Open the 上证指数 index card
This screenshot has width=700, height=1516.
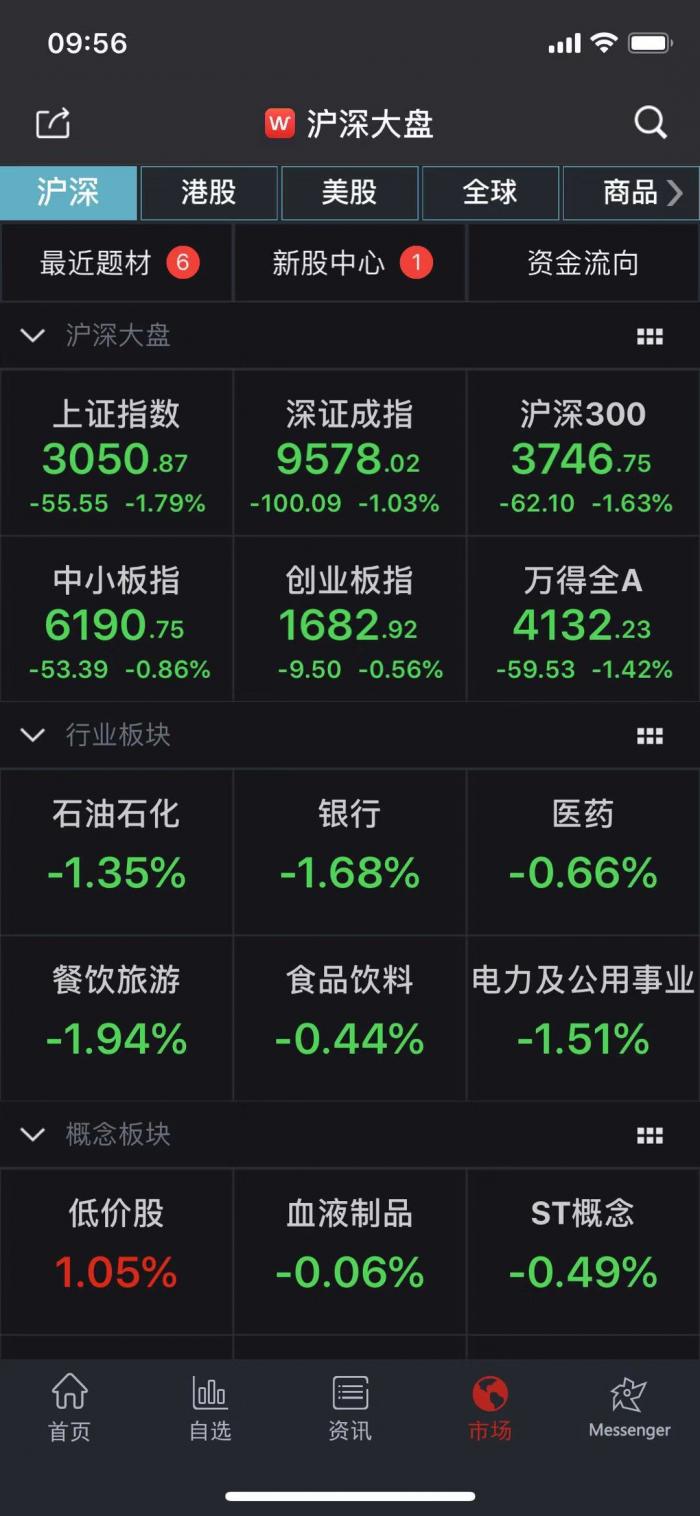pyautogui.click(x=117, y=454)
